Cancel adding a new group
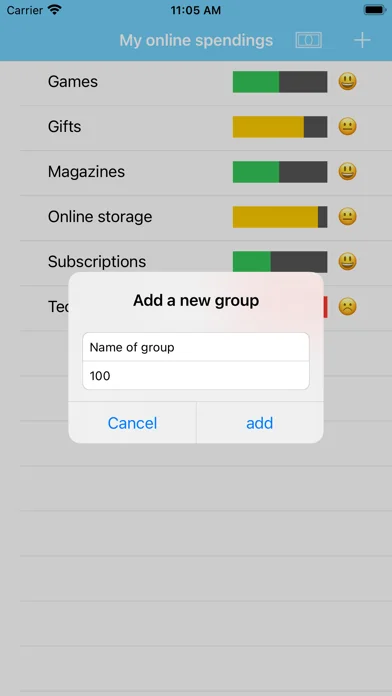The image size is (392, 696). 132,423
